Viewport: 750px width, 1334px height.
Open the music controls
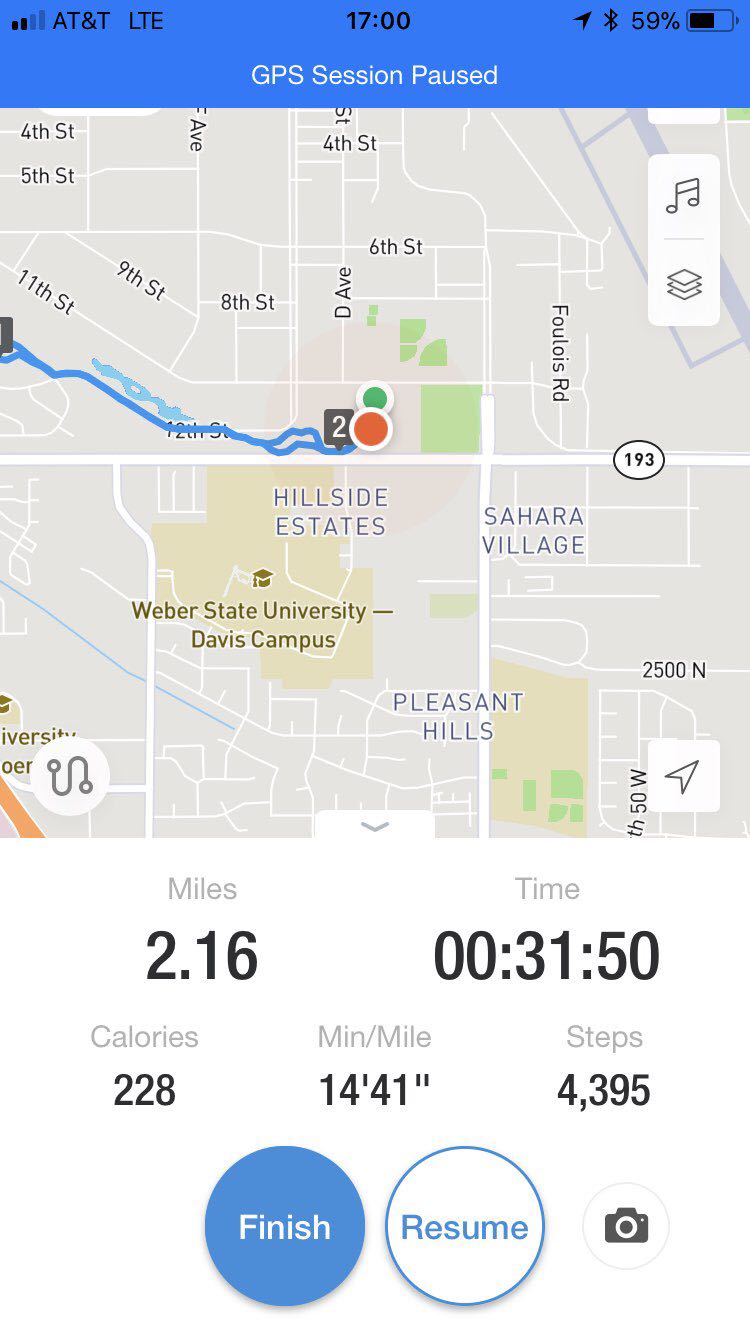pyautogui.click(x=684, y=196)
